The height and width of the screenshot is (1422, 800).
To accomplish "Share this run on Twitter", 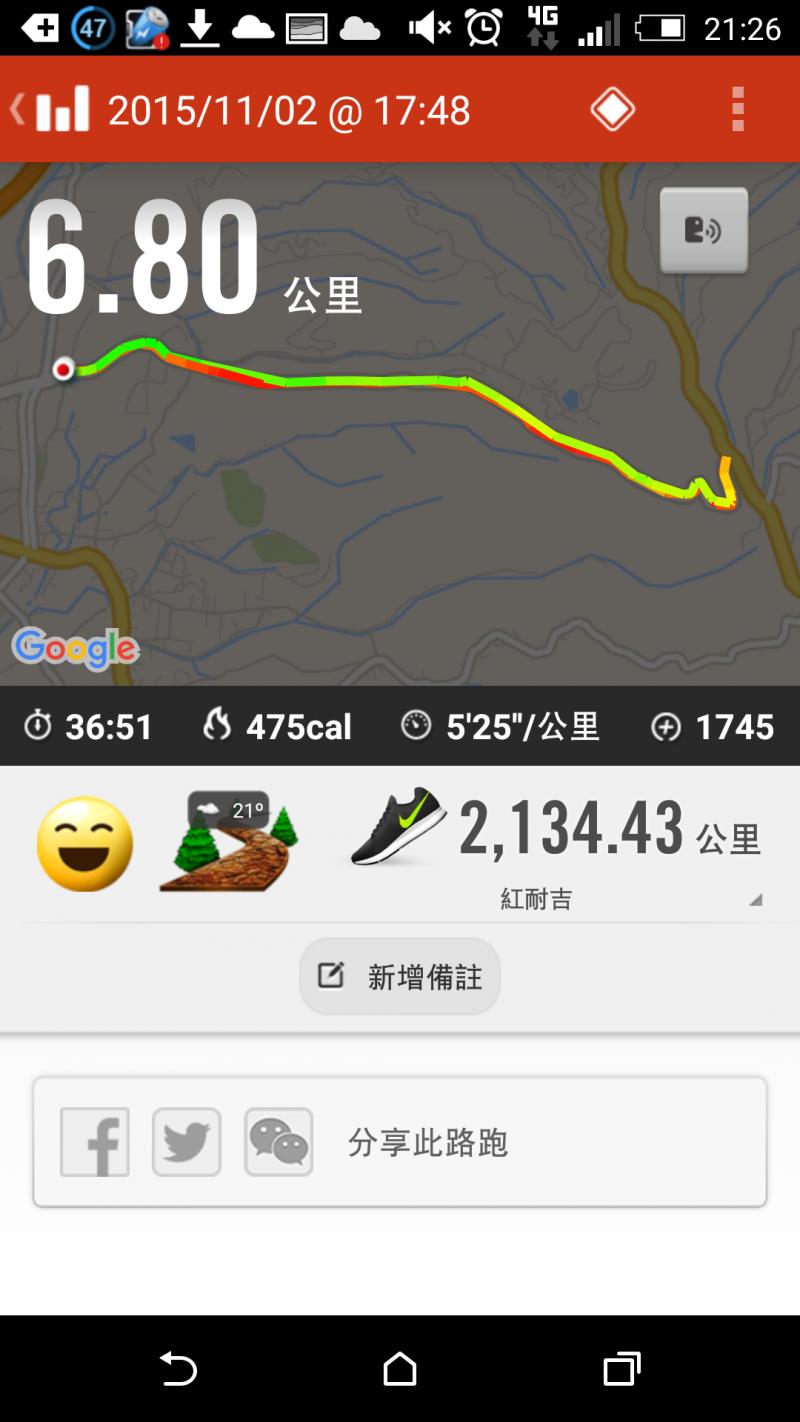I will click(187, 1142).
